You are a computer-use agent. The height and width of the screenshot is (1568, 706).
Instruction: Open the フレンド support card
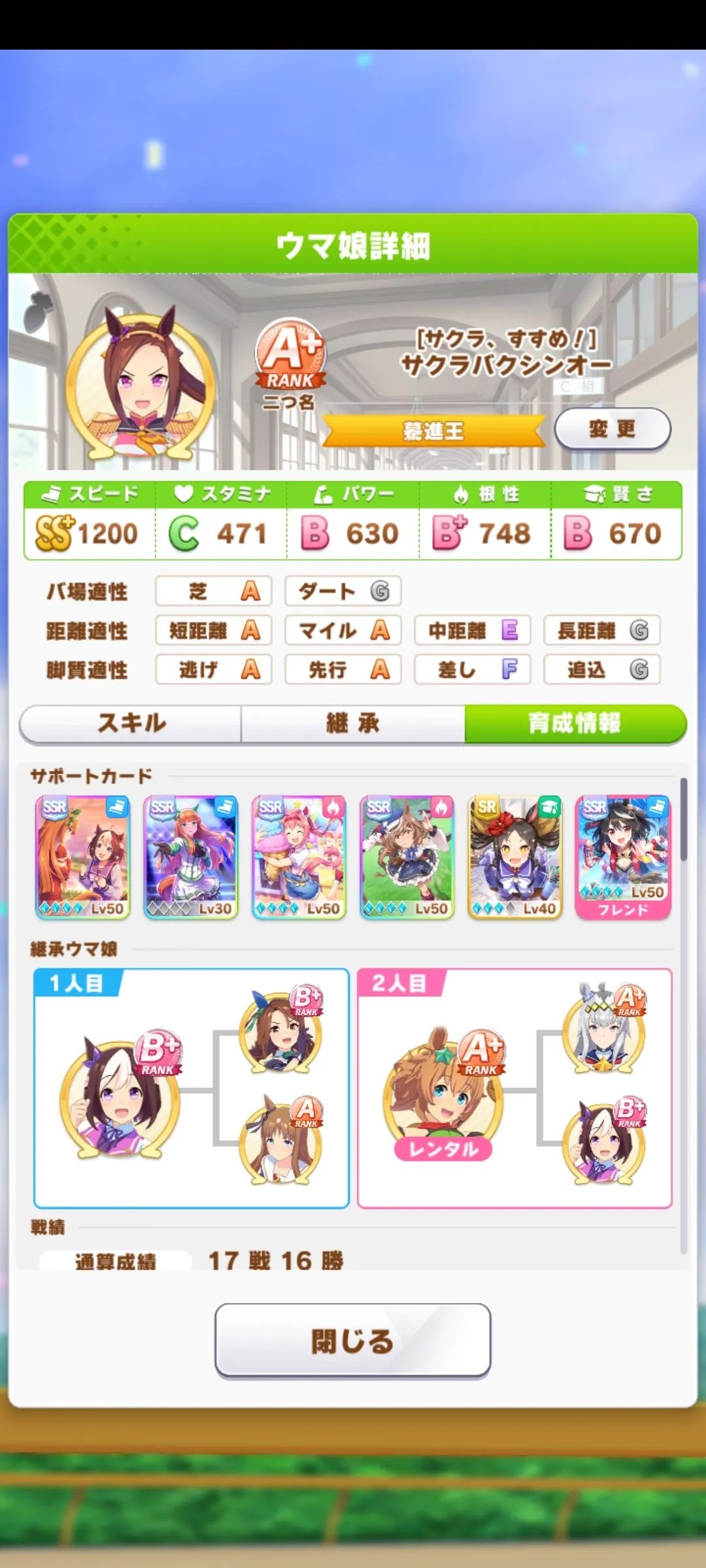click(622, 857)
